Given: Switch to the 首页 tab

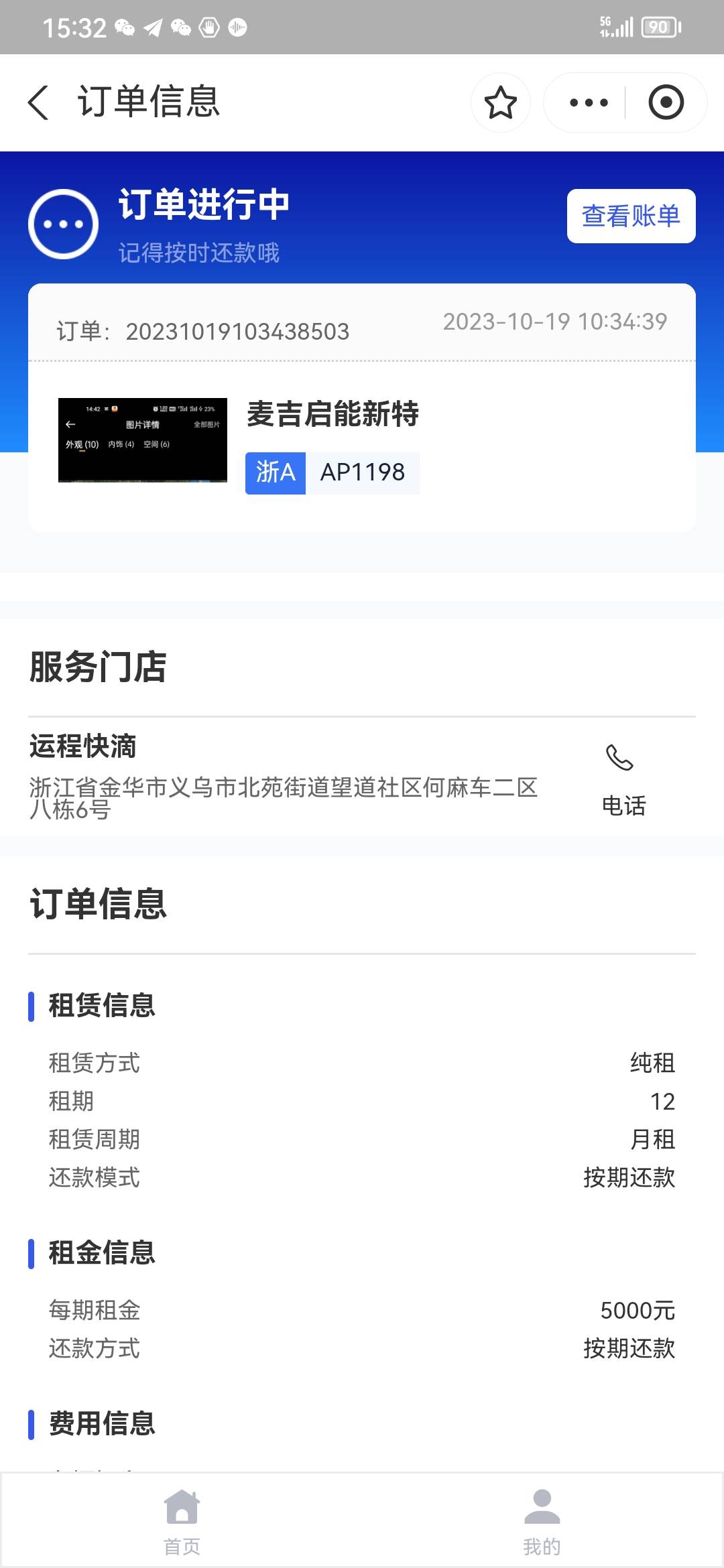Looking at the screenshot, I should tap(182, 1521).
